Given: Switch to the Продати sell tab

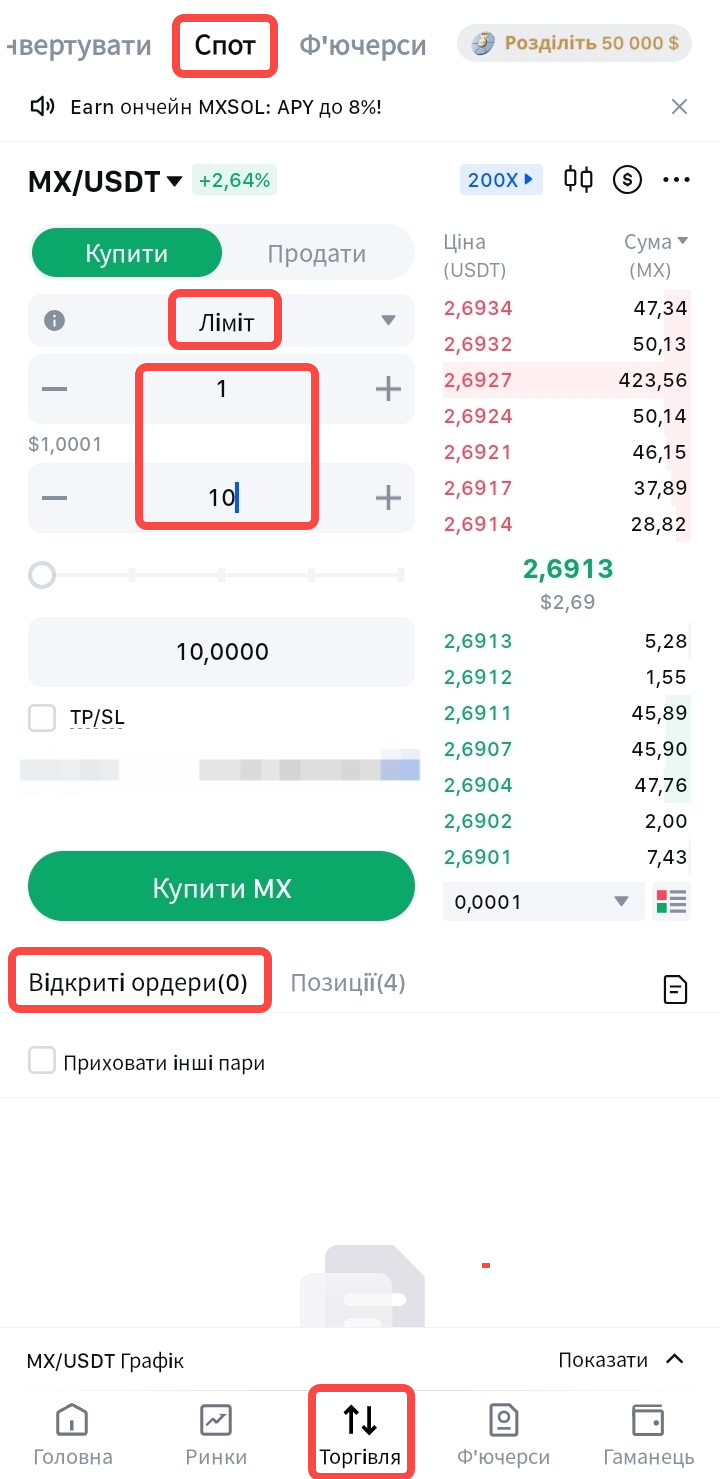Looking at the screenshot, I should (x=316, y=254).
